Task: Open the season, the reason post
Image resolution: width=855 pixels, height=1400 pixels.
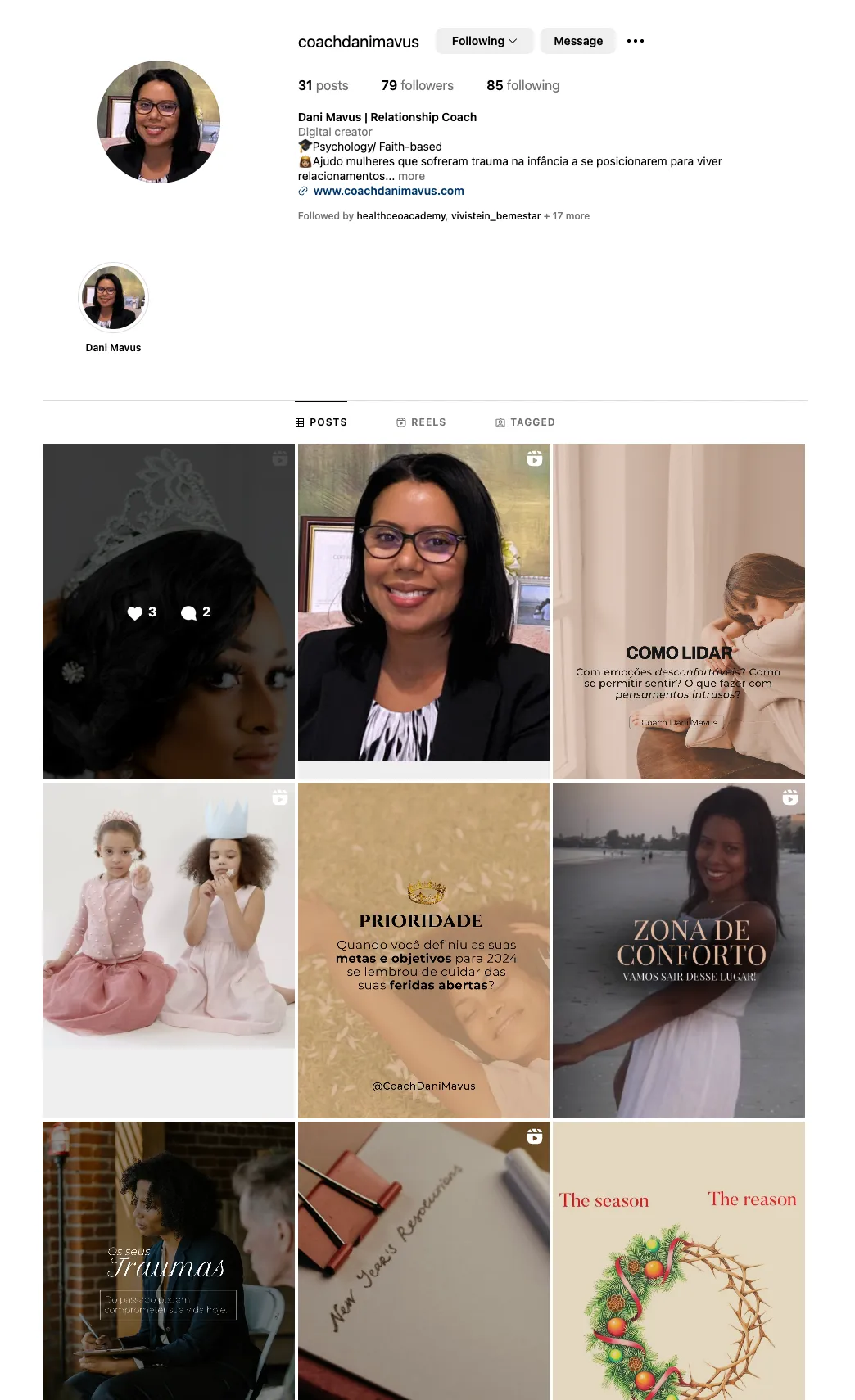Action: (x=679, y=1261)
